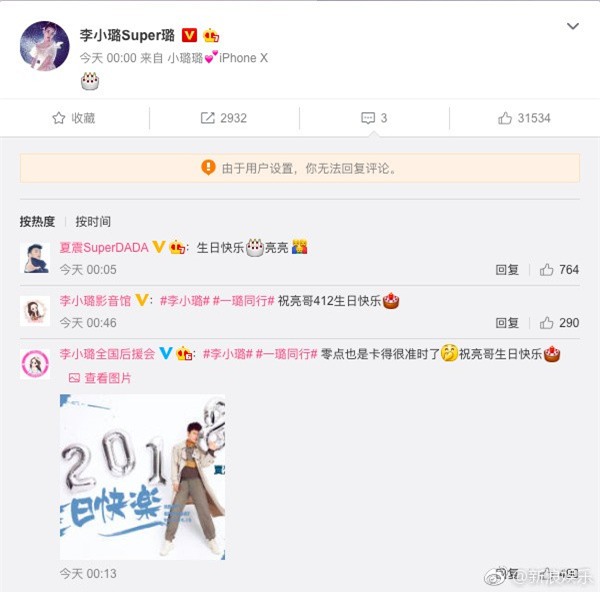600x592 pixels.
Task: Expand the post options chevron
Action: (572, 27)
